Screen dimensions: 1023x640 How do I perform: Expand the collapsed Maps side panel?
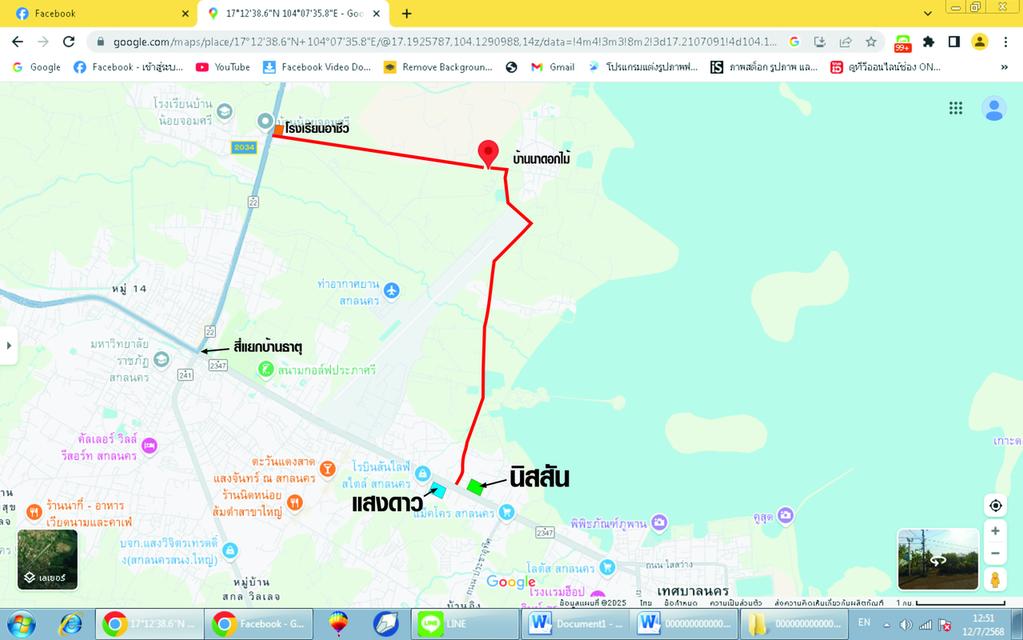9,345
